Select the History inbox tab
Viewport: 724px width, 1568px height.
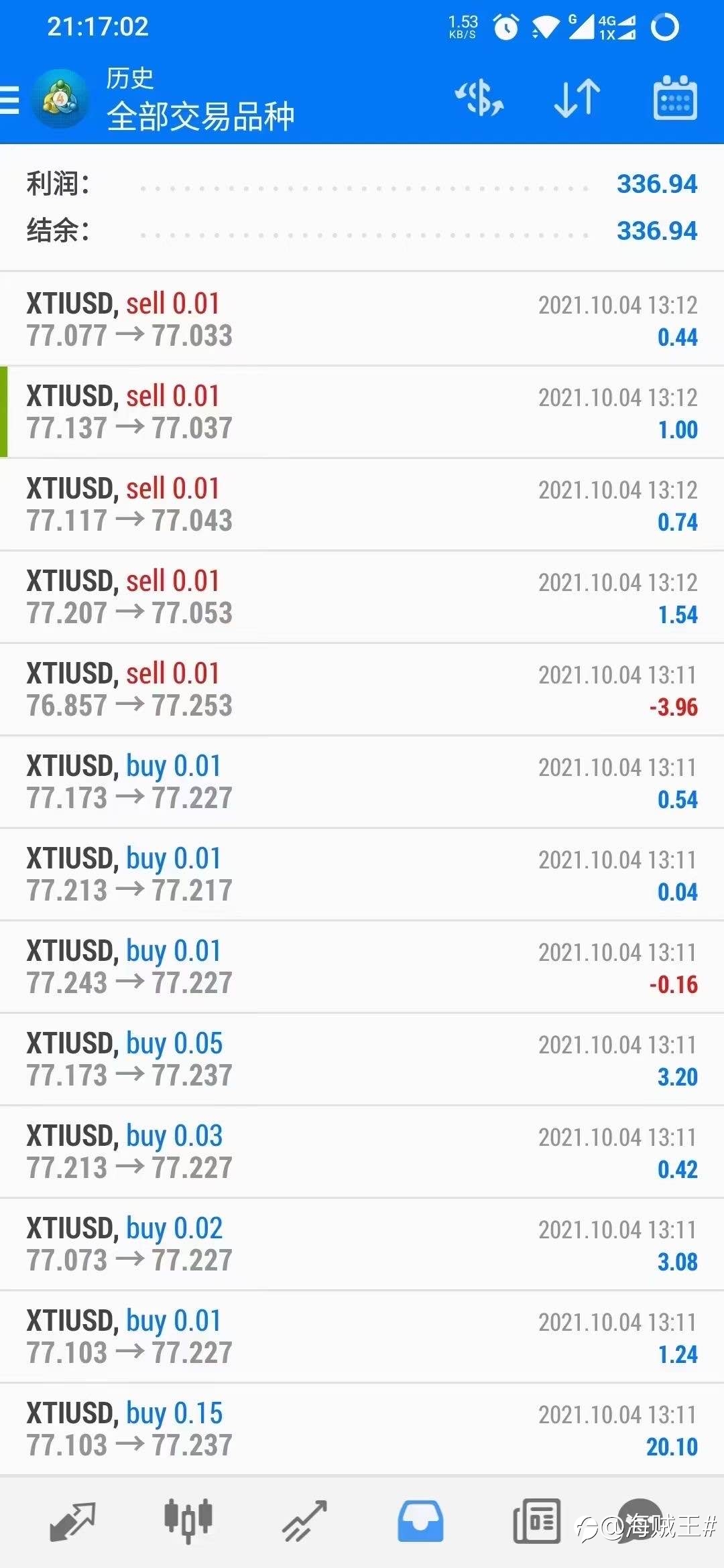click(420, 1521)
